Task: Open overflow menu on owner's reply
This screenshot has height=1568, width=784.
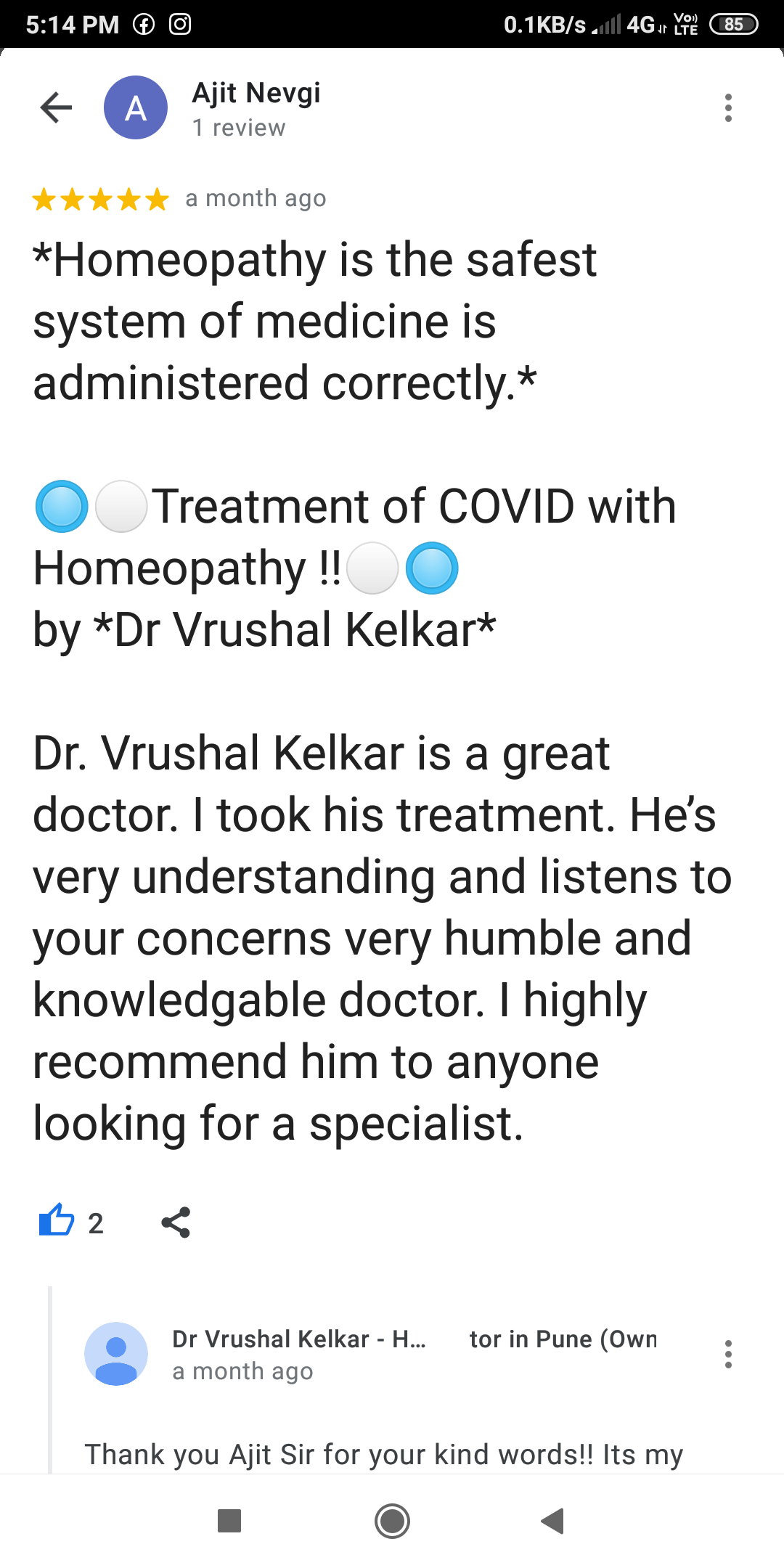Action: [x=728, y=1354]
